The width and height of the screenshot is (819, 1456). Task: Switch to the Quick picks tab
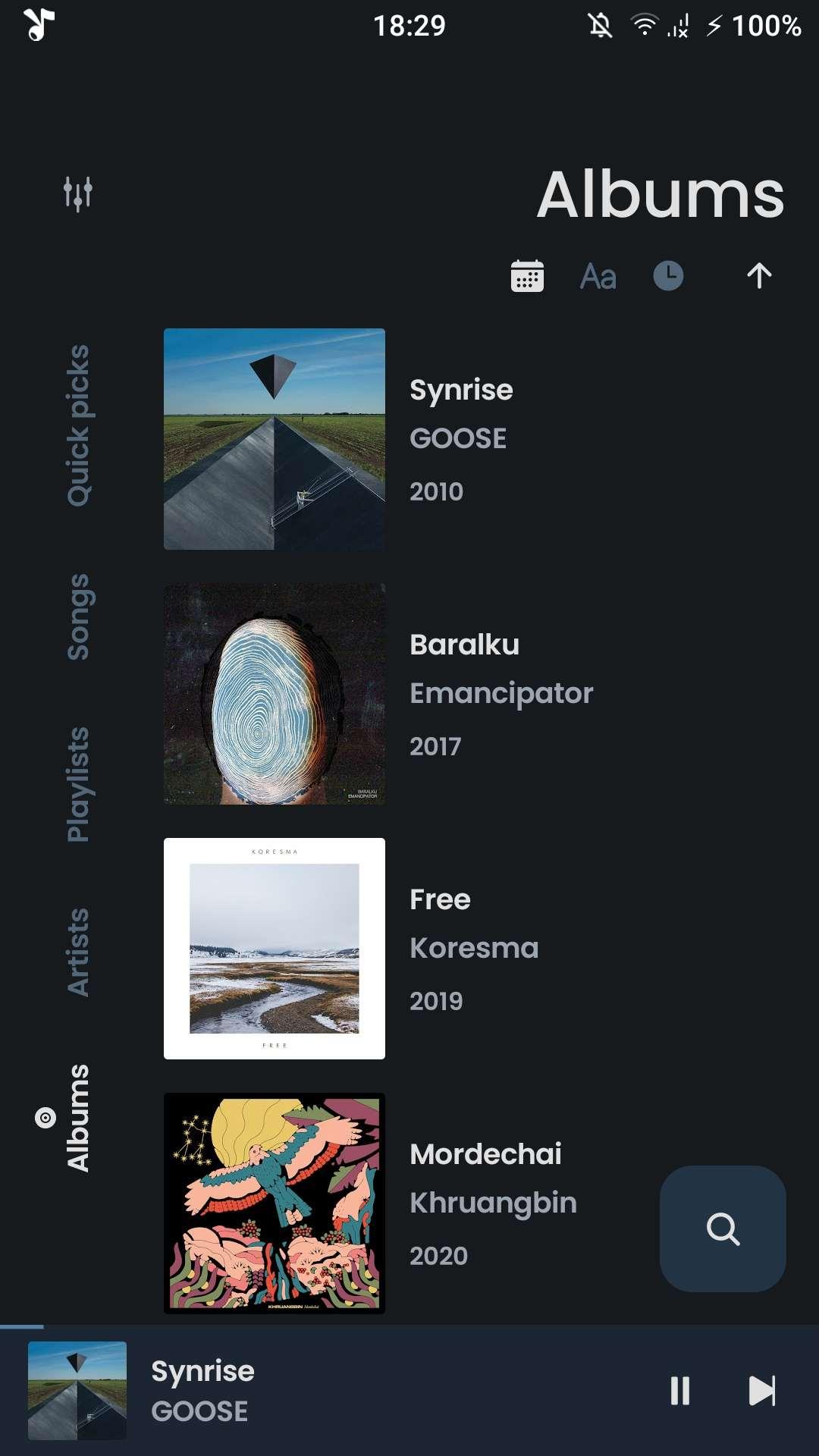[x=78, y=425]
